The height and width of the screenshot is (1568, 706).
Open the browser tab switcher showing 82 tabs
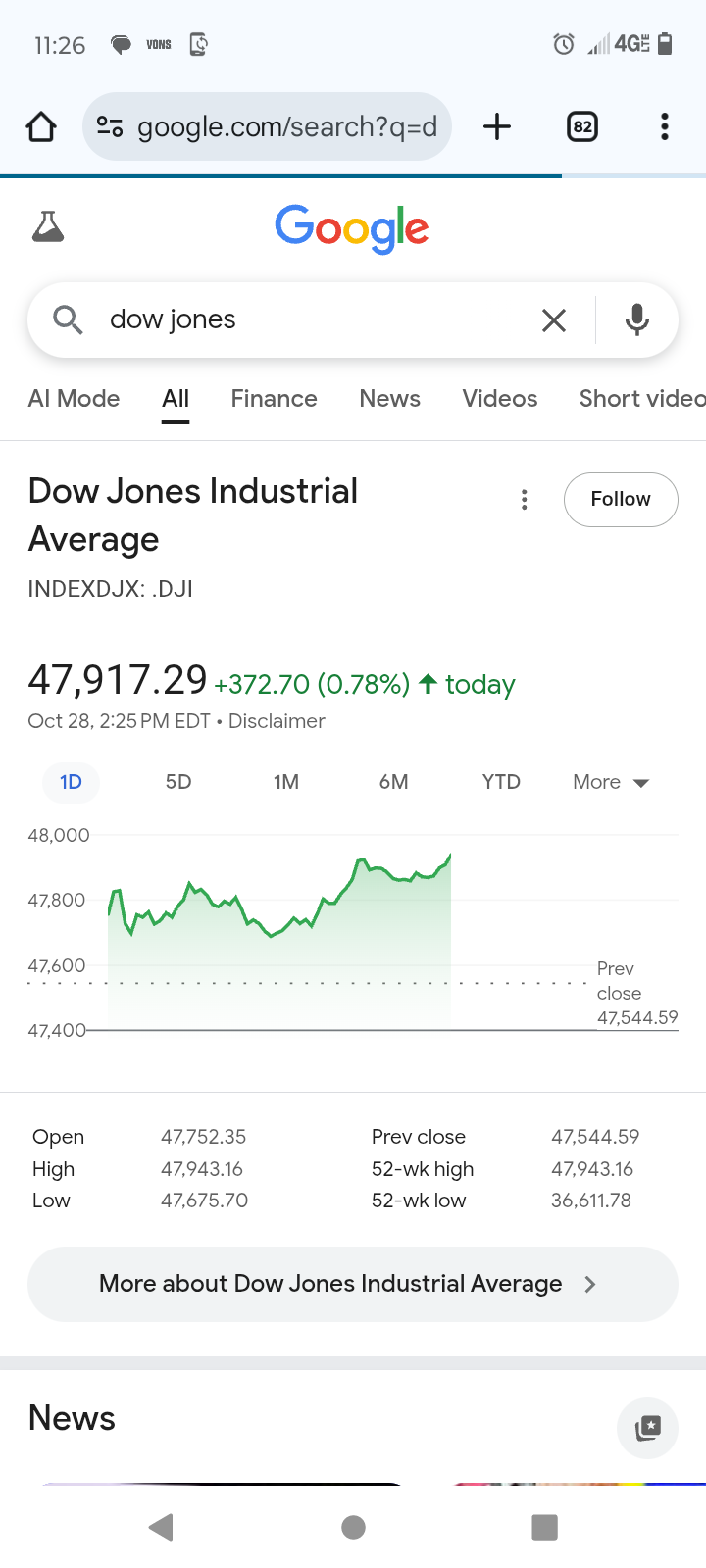pos(581,125)
